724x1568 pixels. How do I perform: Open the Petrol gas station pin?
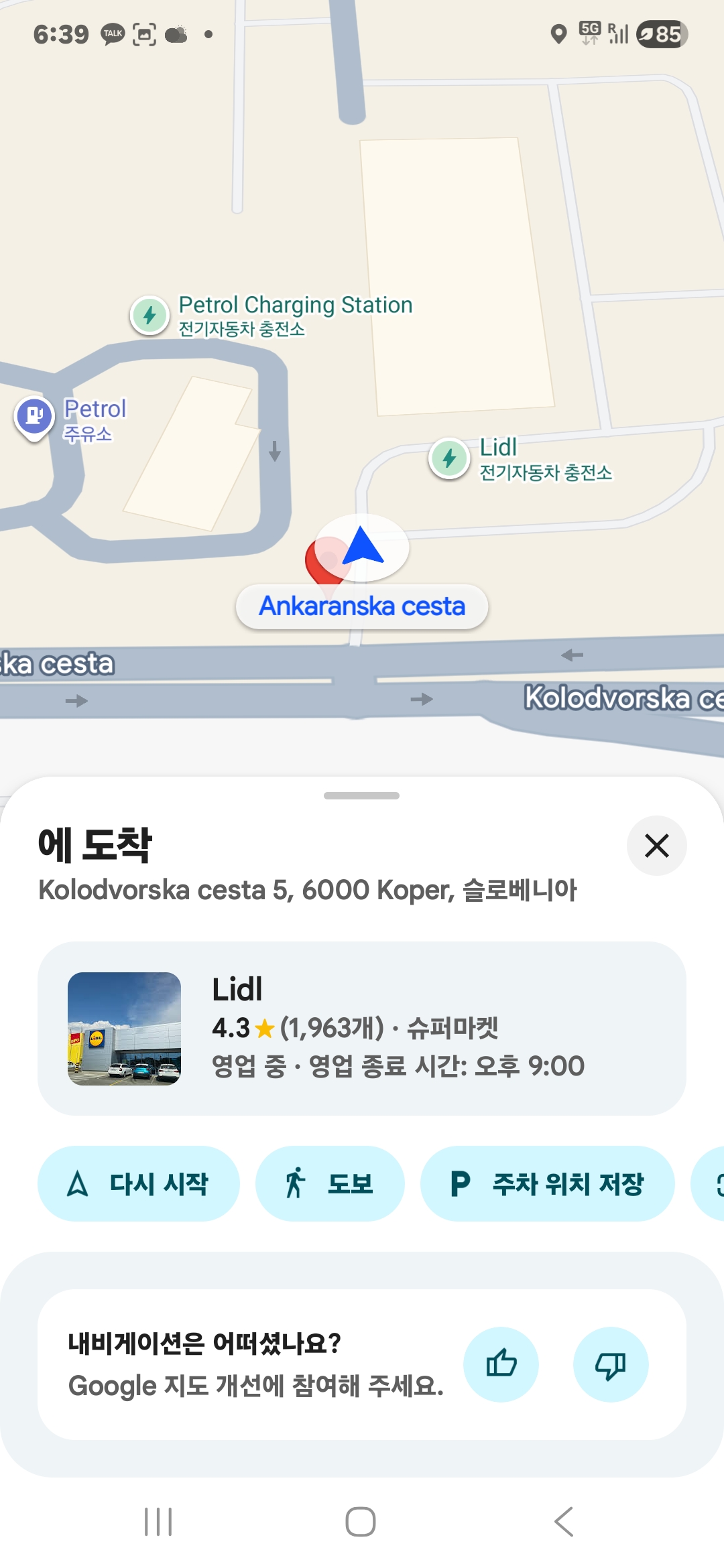click(34, 417)
